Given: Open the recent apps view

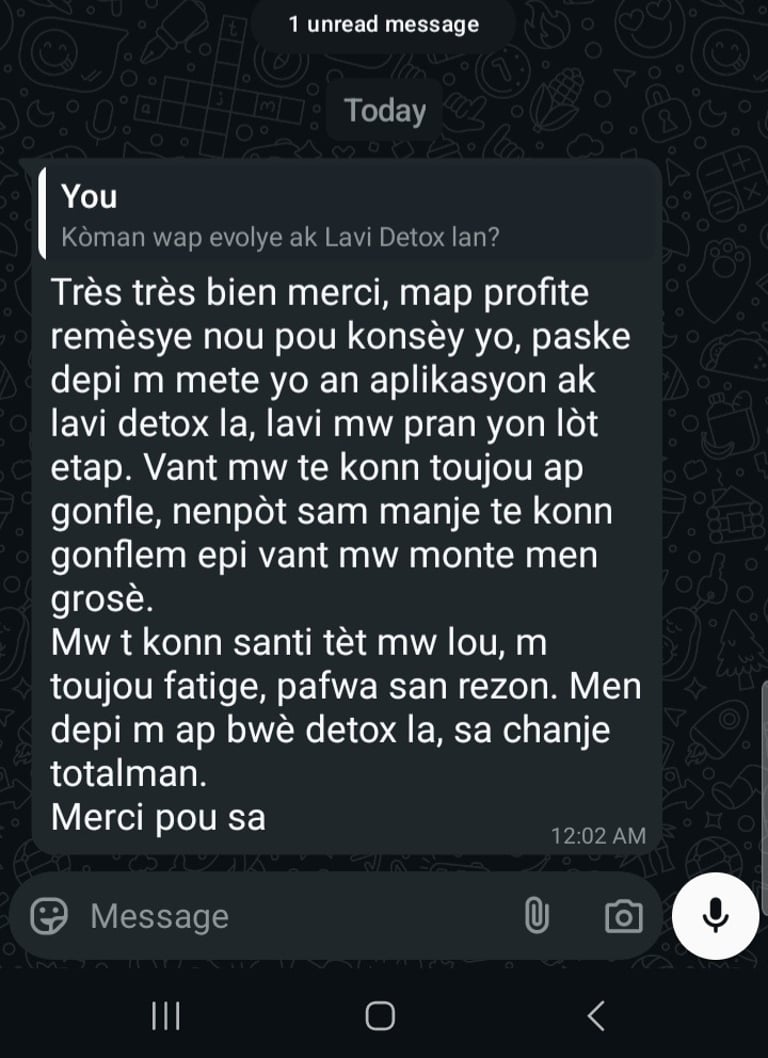Looking at the screenshot, I should [165, 1017].
